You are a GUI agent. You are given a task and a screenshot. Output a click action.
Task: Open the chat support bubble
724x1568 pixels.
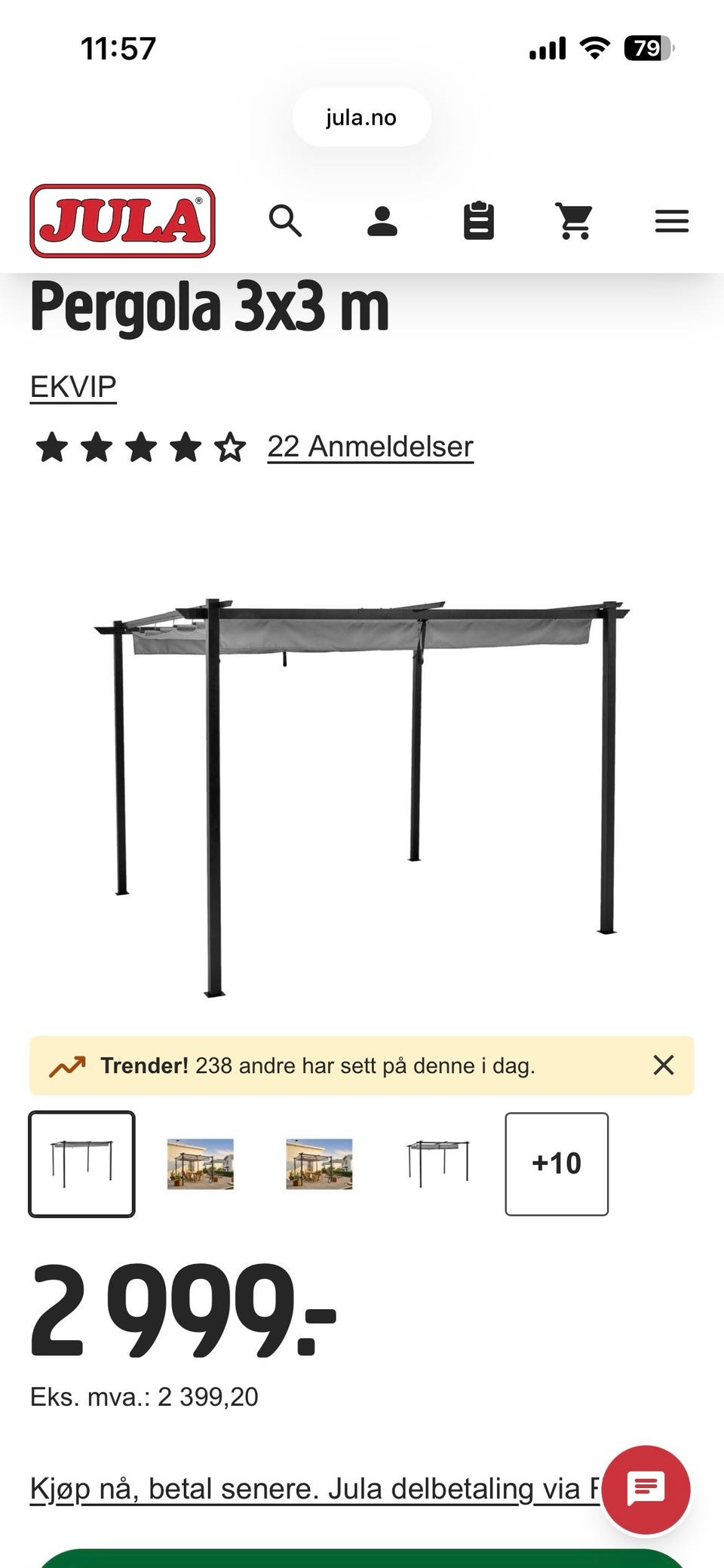pos(646,1483)
